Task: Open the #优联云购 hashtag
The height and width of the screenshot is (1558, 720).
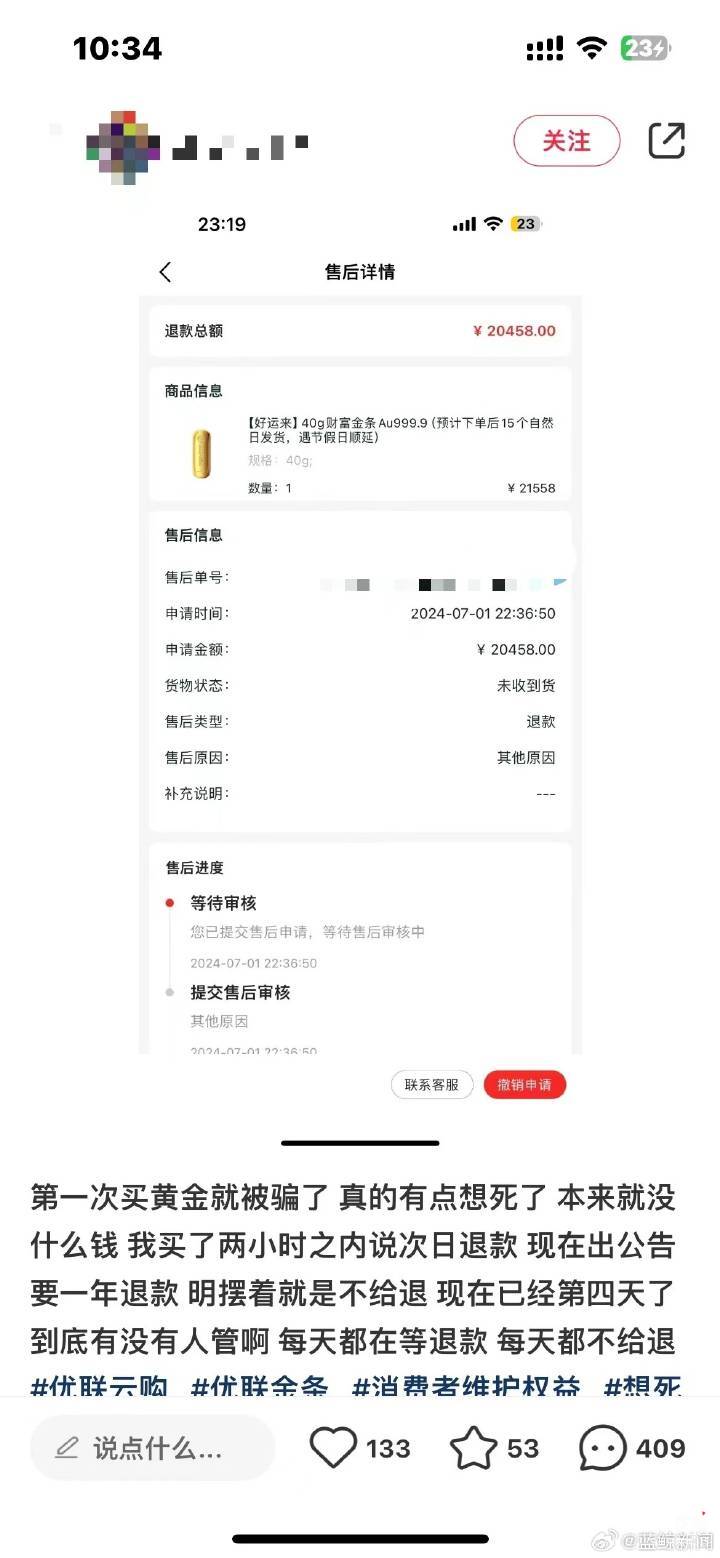Action: tap(100, 1386)
